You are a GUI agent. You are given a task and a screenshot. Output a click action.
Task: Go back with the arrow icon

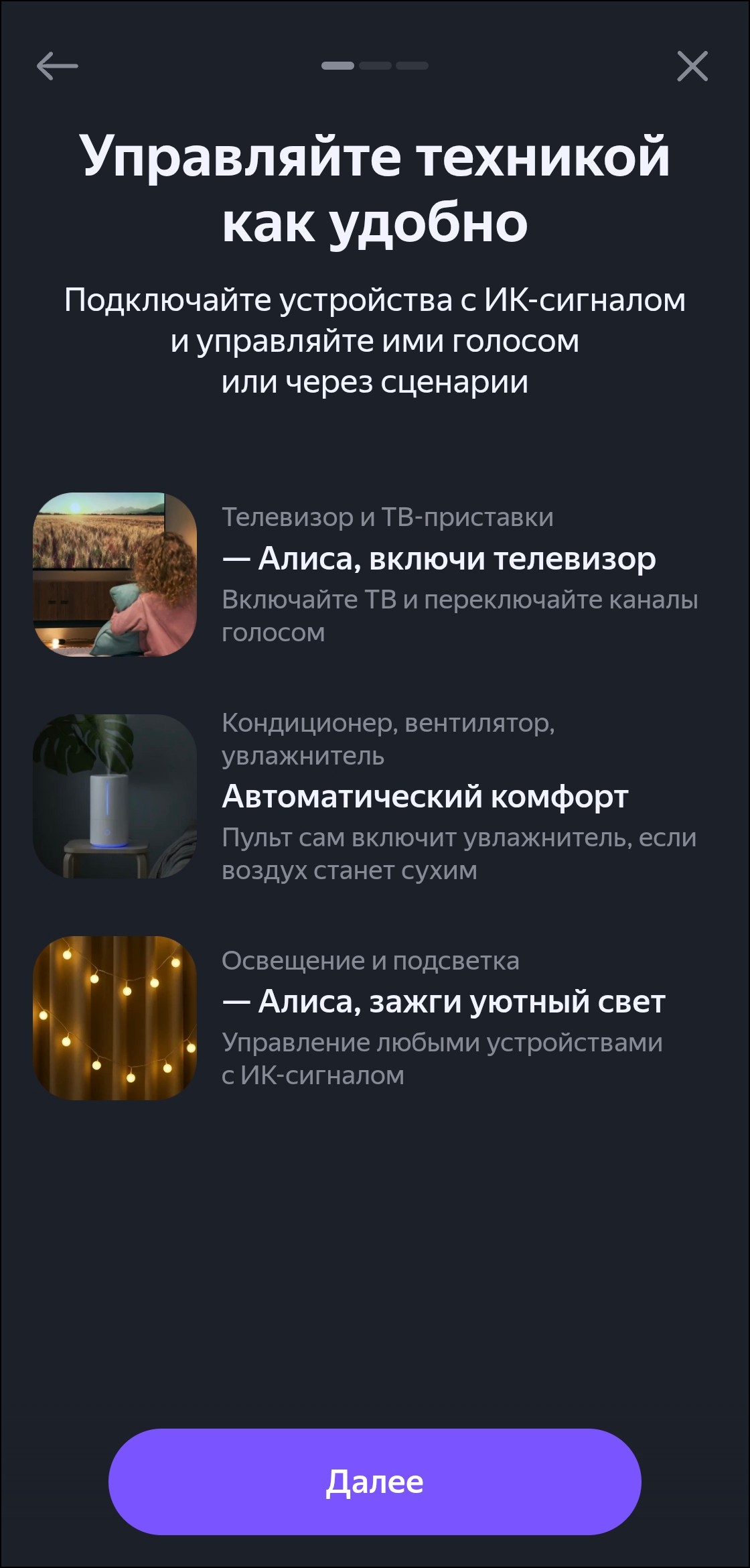(57, 66)
